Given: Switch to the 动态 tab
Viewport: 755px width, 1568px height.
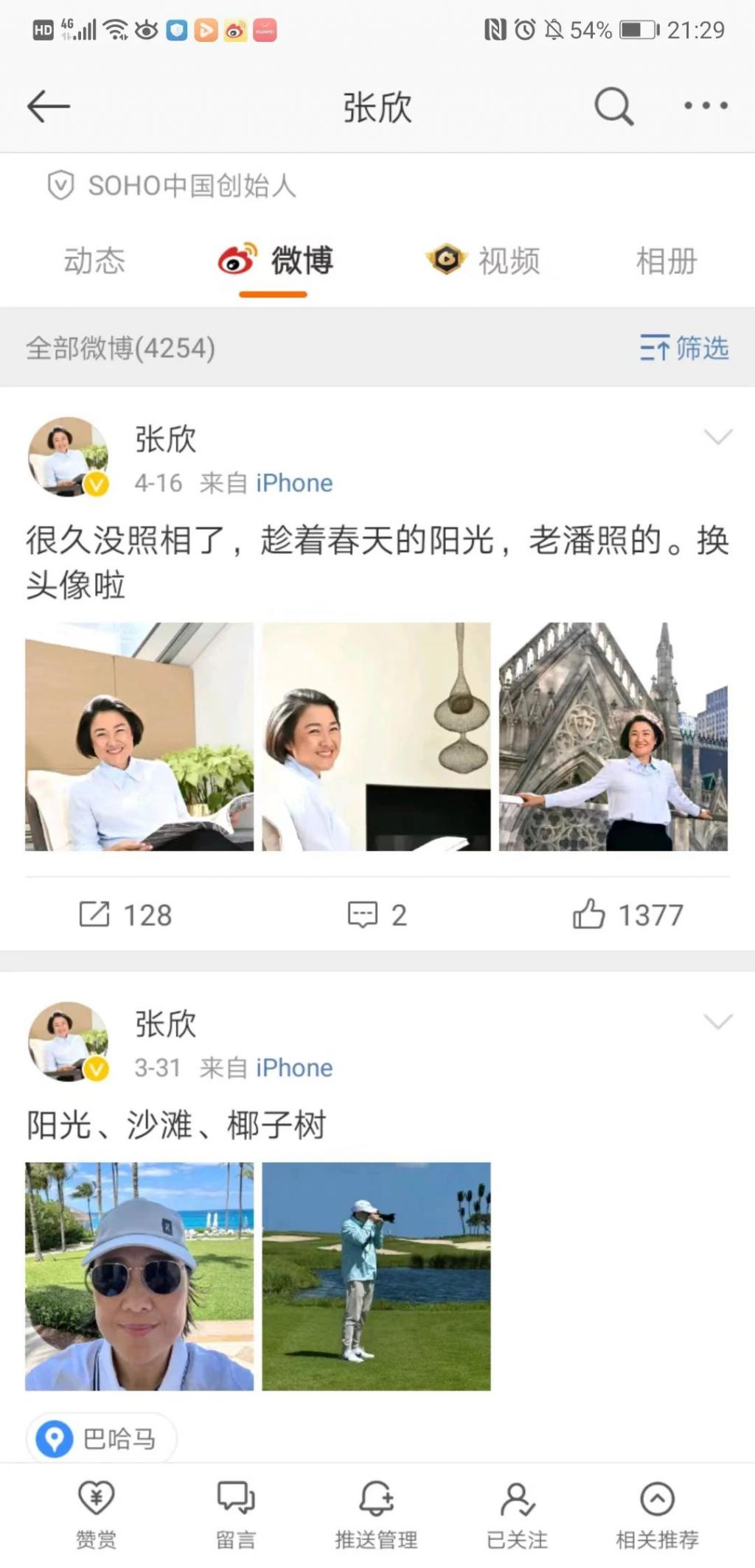Looking at the screenshot, I should (94, 262).
